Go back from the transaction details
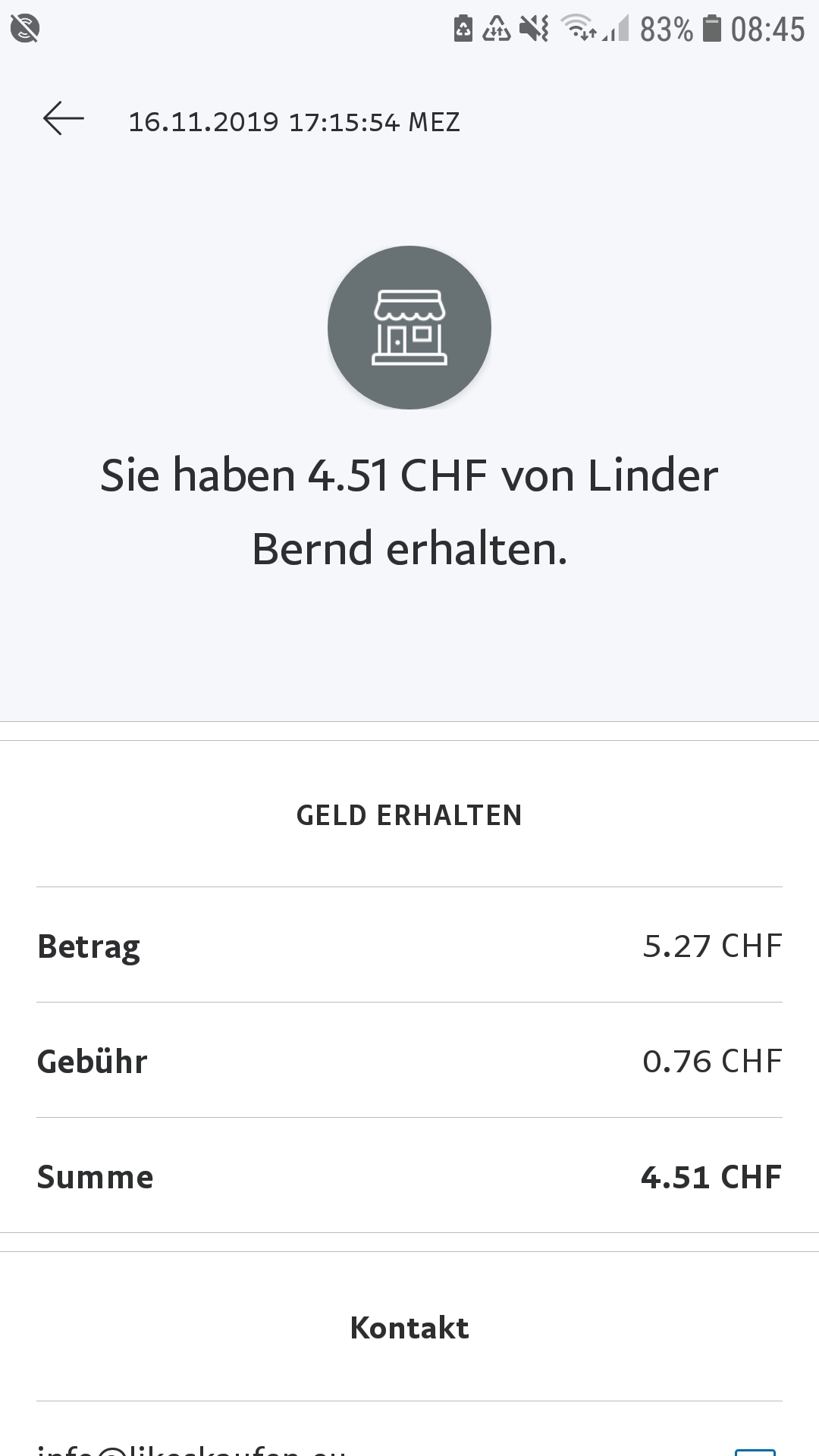Image resolution: width=819 pixels, height=1456 pixels. point(64,120)
